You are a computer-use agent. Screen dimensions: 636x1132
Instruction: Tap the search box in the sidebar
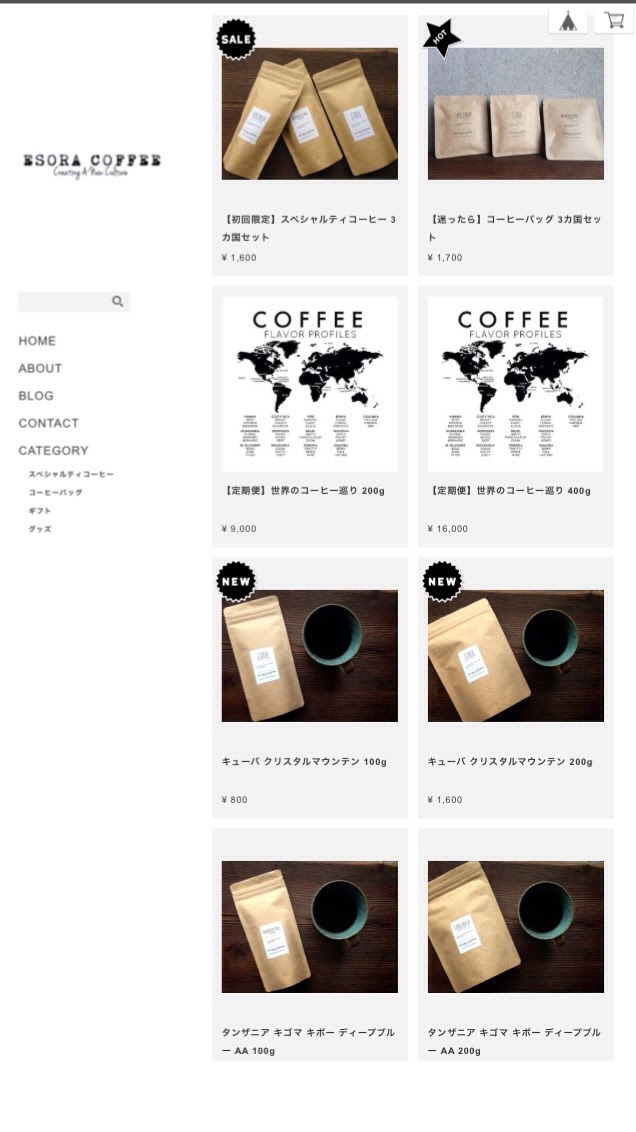66,301
